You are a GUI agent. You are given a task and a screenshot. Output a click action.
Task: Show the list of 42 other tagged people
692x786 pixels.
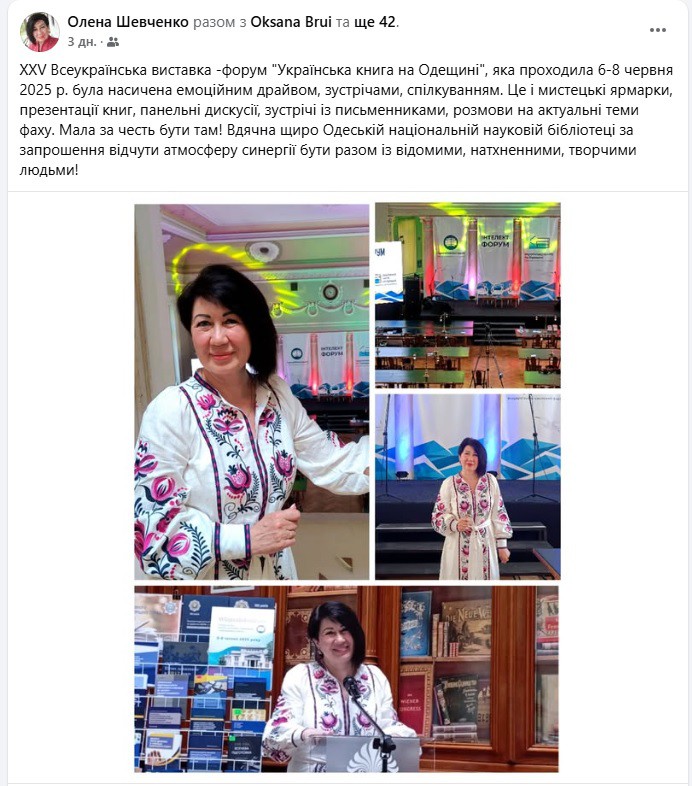click(378, 22)
